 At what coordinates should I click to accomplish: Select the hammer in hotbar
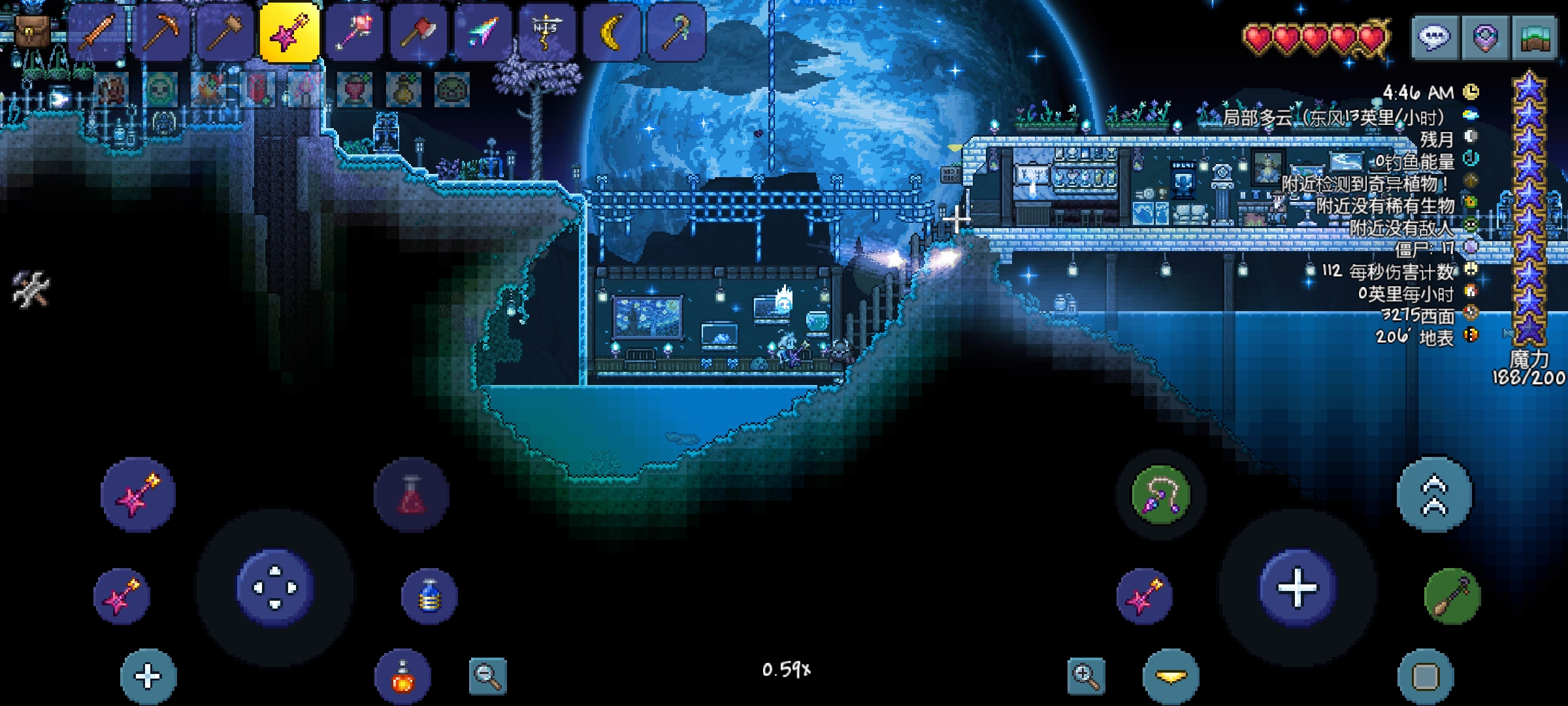pos(225,31)
